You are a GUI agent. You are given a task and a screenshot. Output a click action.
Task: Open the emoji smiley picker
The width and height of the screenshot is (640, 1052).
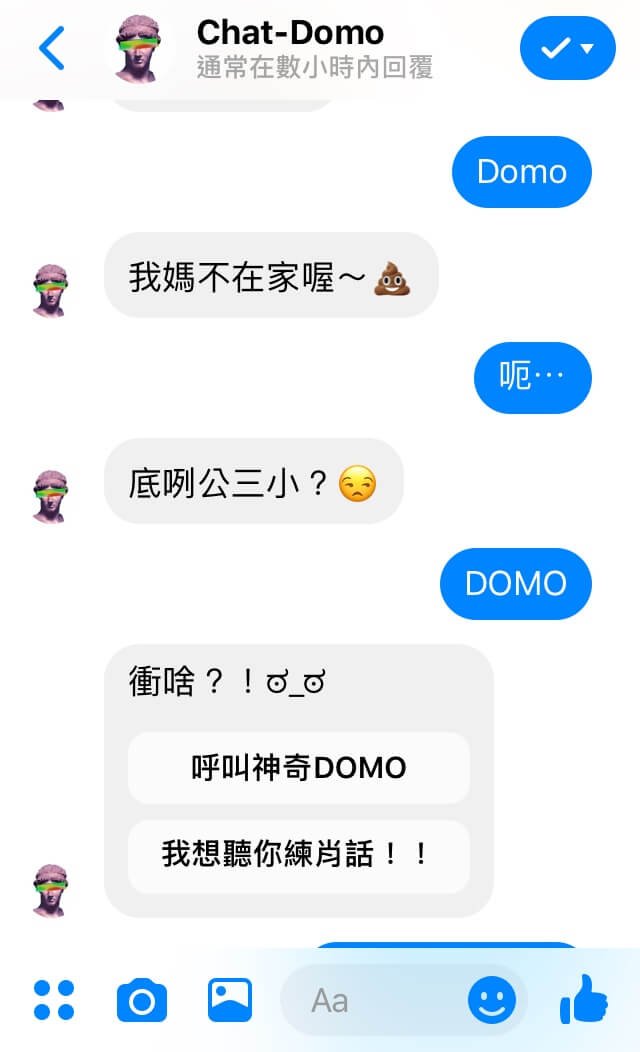click(x=492, y=1000)
